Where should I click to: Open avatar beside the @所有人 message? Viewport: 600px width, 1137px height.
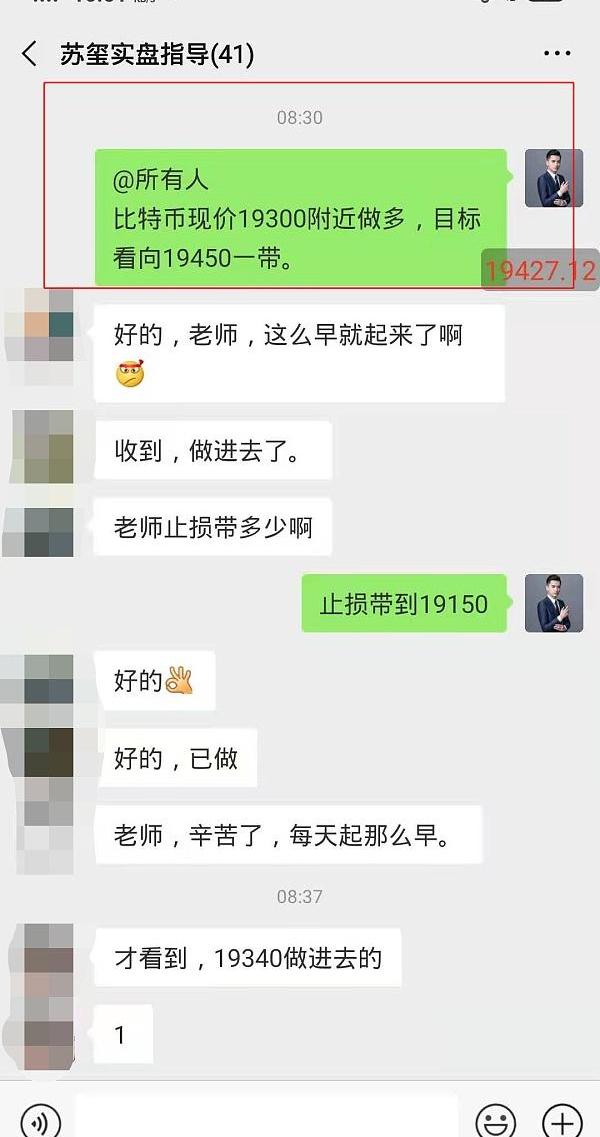(x=554, y=178)
